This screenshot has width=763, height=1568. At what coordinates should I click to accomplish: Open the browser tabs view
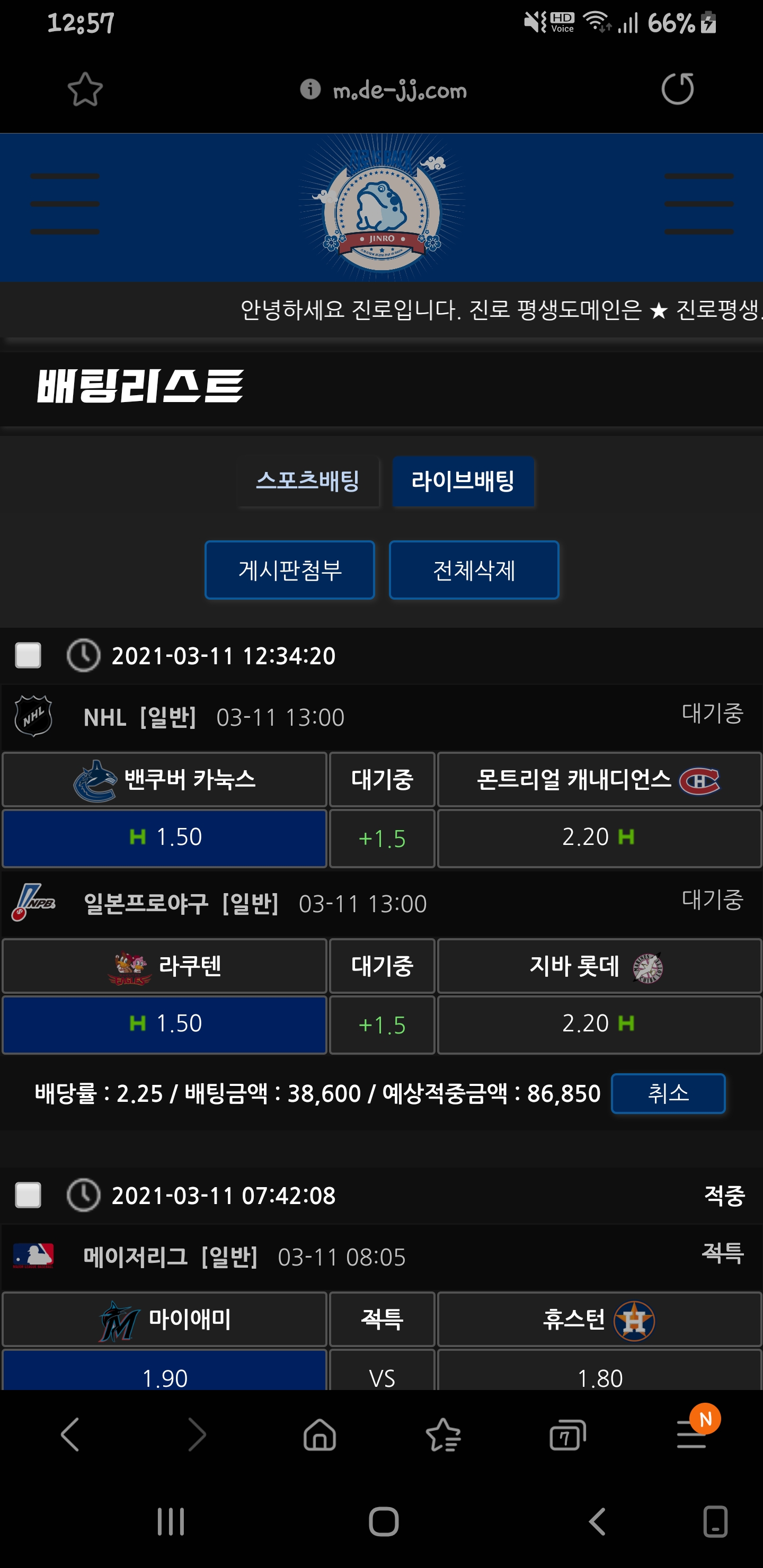567,1436
